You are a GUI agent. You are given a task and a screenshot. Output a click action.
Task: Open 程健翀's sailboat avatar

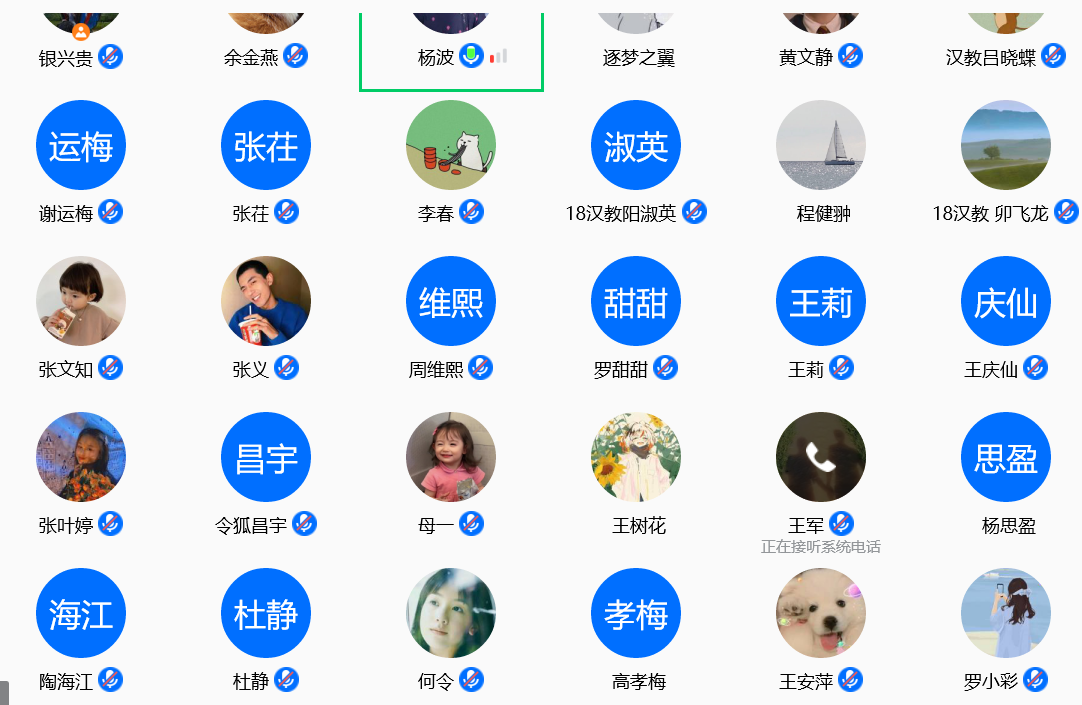[821, 145]
